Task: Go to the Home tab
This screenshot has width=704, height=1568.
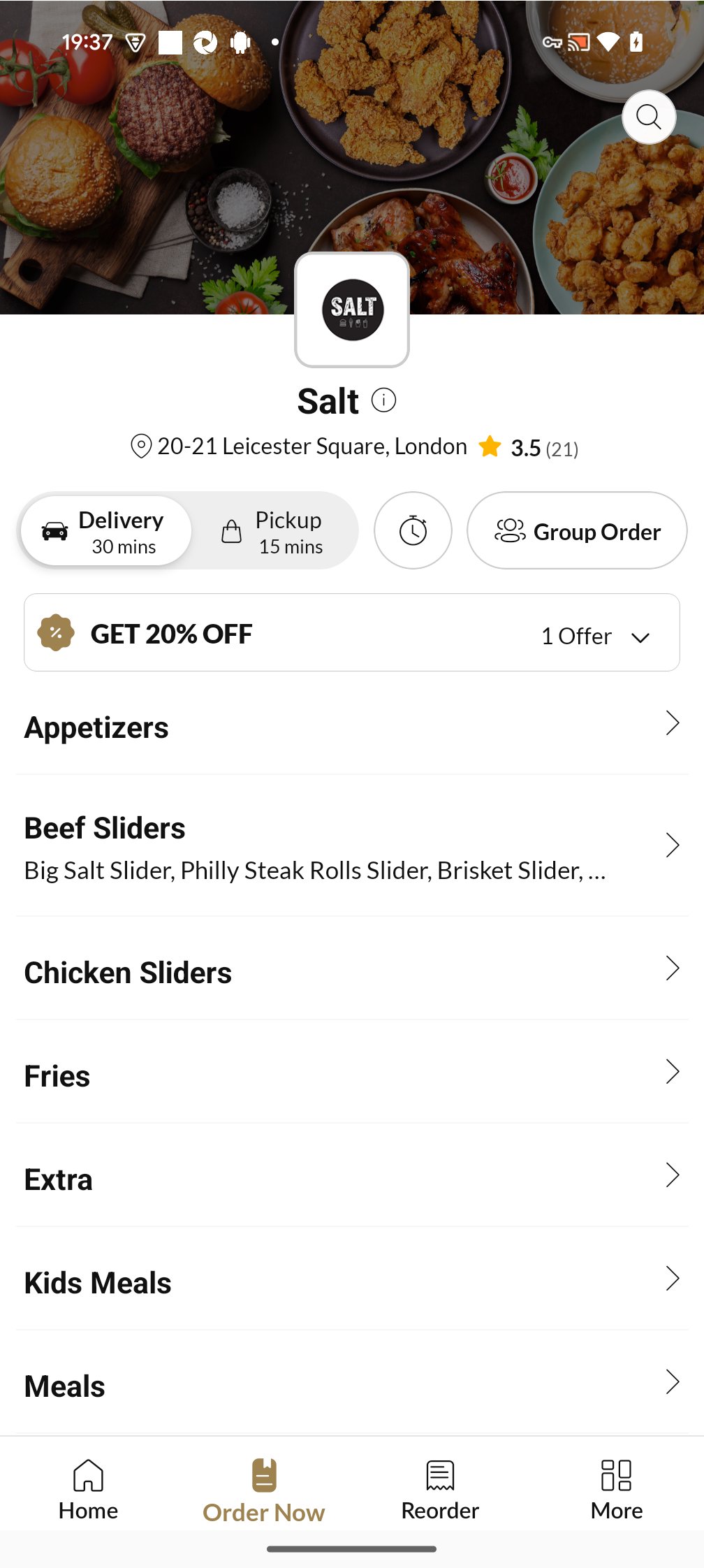Action: pyautogui.click(x=88, y=1490)
